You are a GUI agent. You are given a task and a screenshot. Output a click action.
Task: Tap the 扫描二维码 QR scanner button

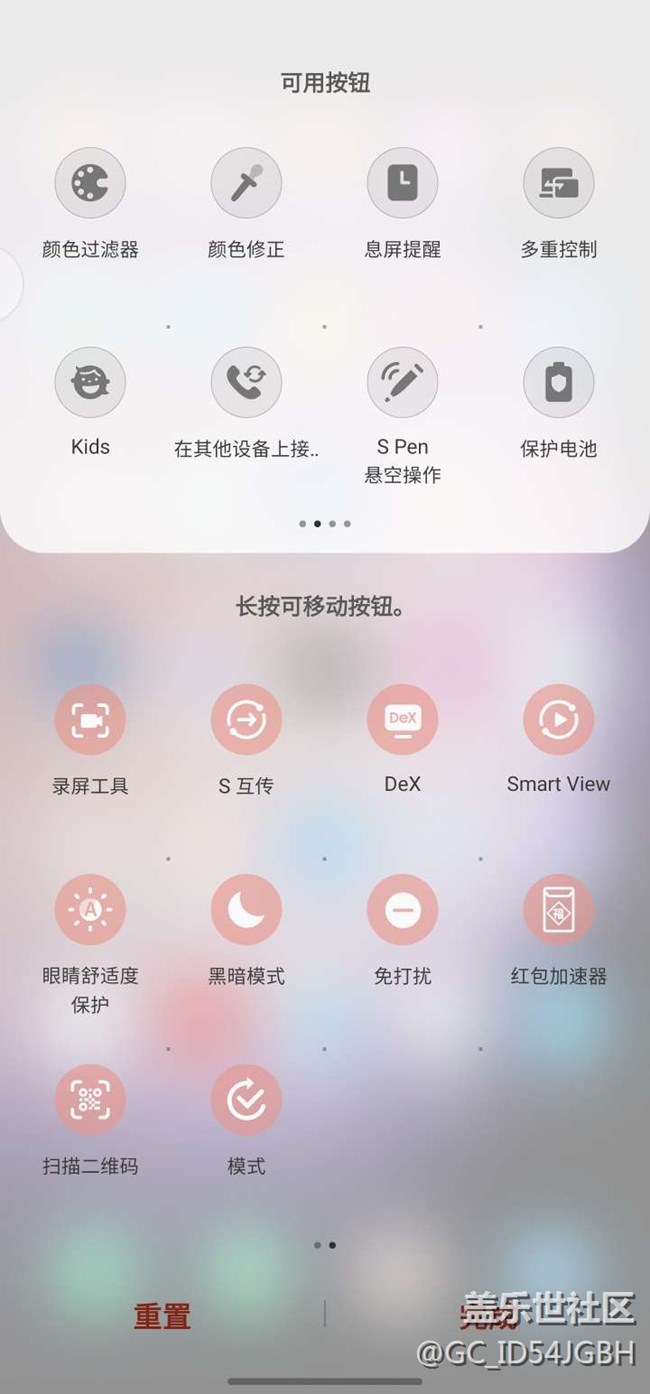click(x=90, y=1100)
